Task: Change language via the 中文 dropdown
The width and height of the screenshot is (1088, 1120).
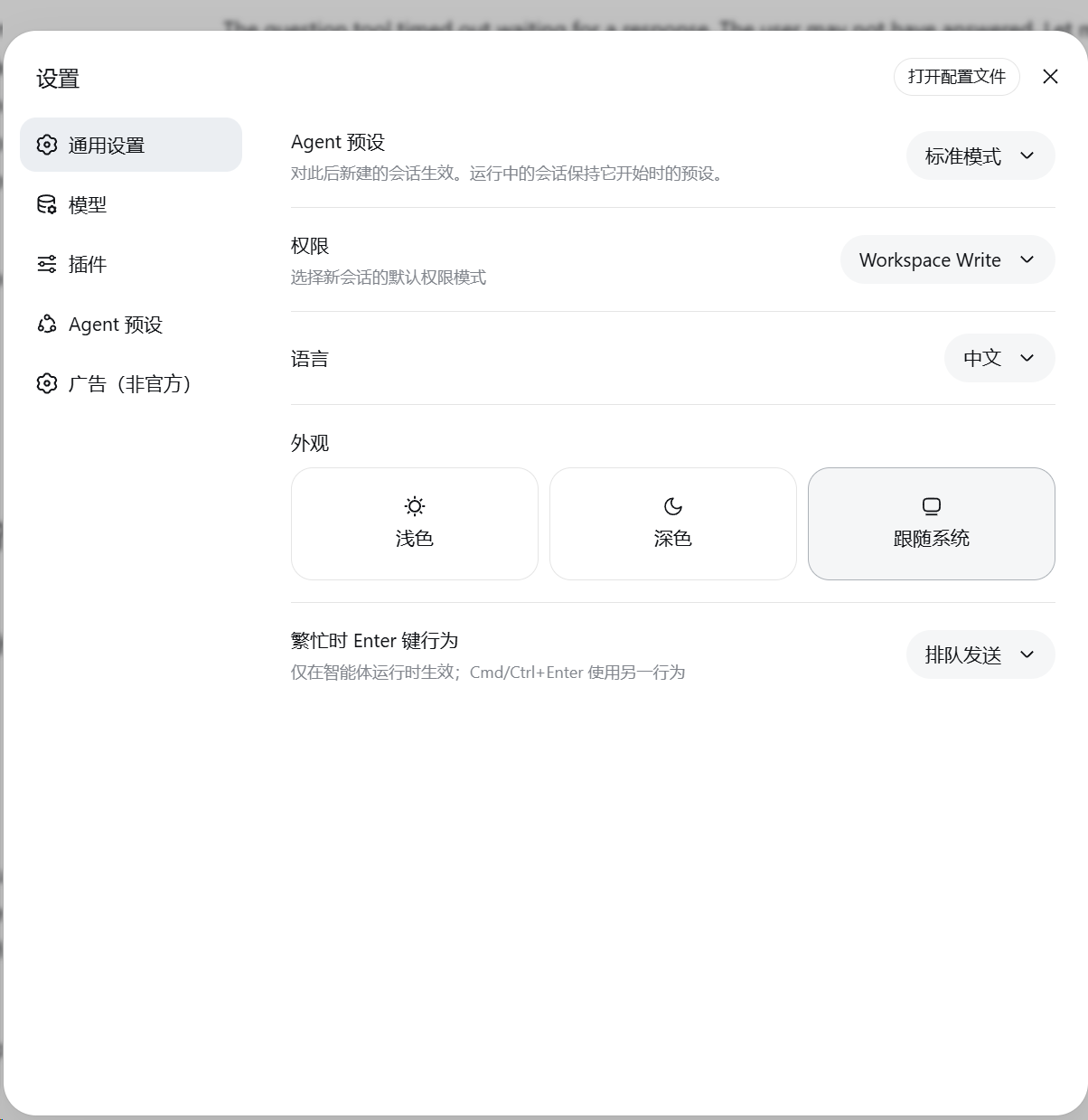Action: pos(999,358)
